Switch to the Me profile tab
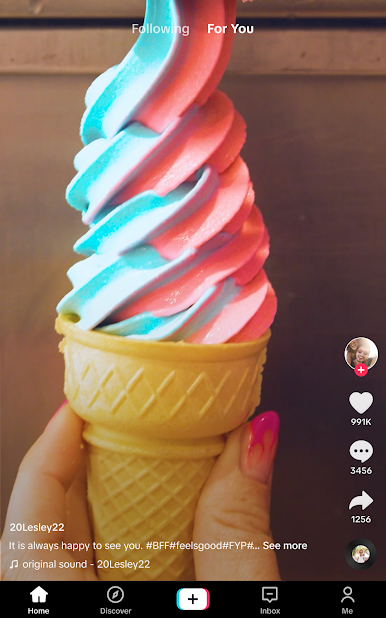 pos(347,600)
